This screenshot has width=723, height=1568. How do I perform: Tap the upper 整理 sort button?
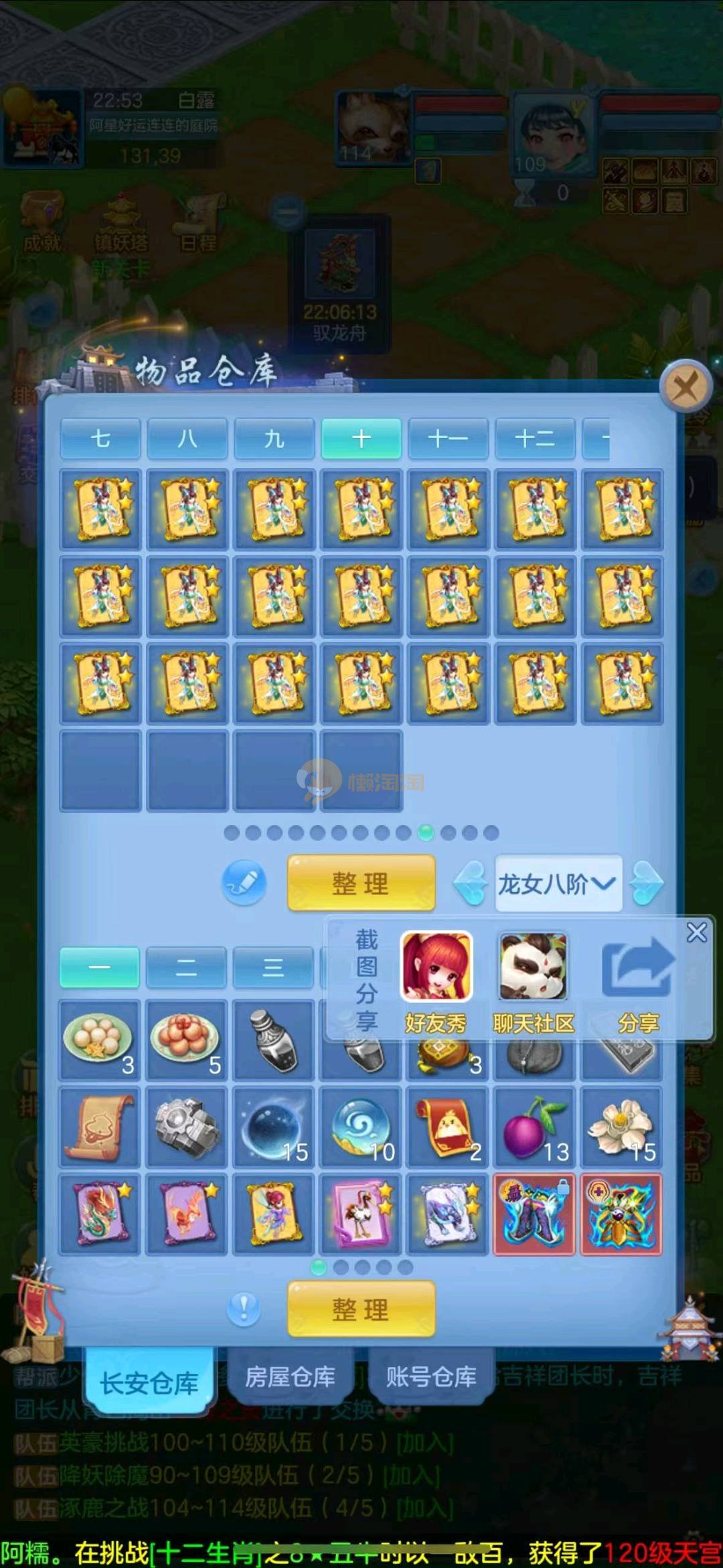pyautogui.click(x=361, y=883)
